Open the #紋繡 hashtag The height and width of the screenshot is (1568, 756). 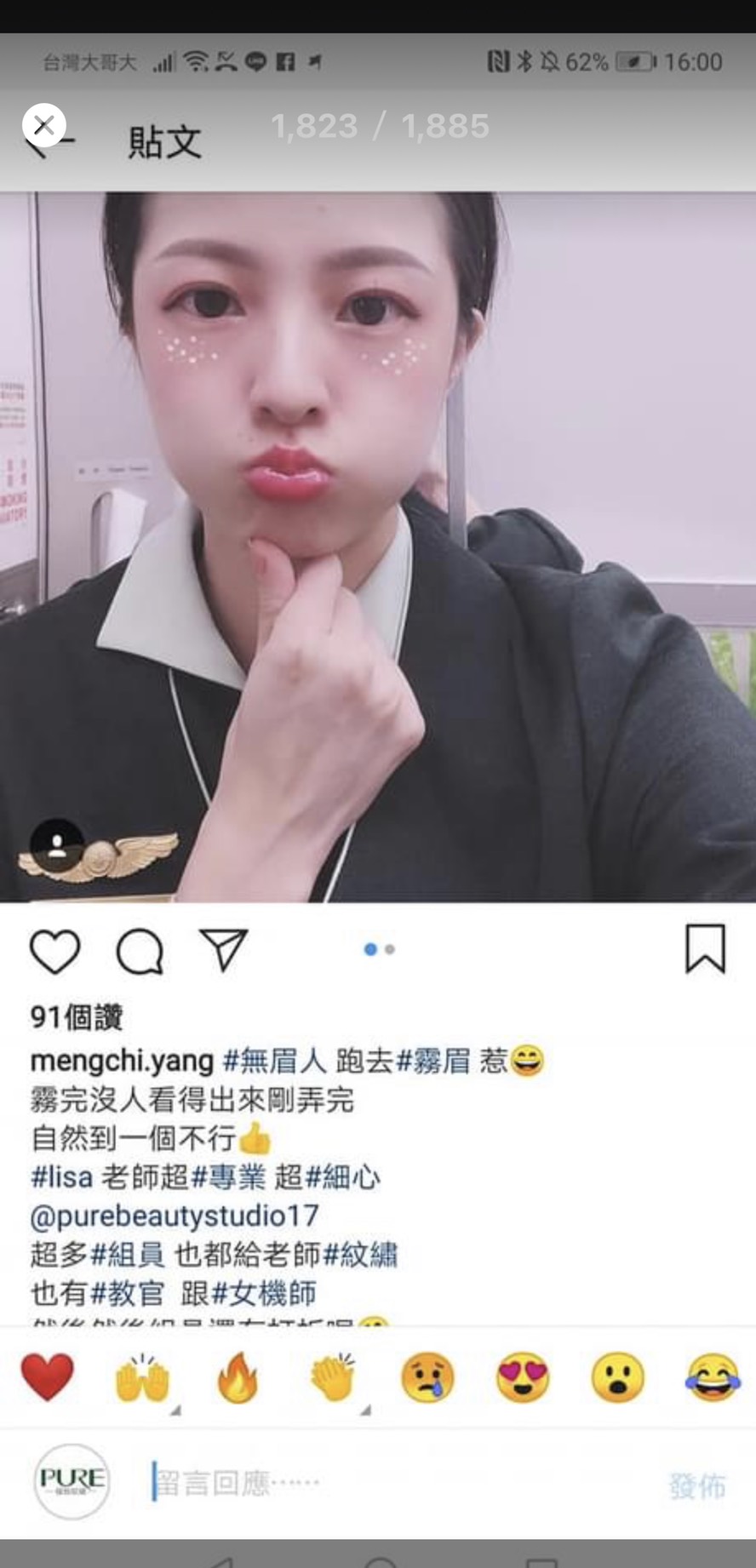361,1255
